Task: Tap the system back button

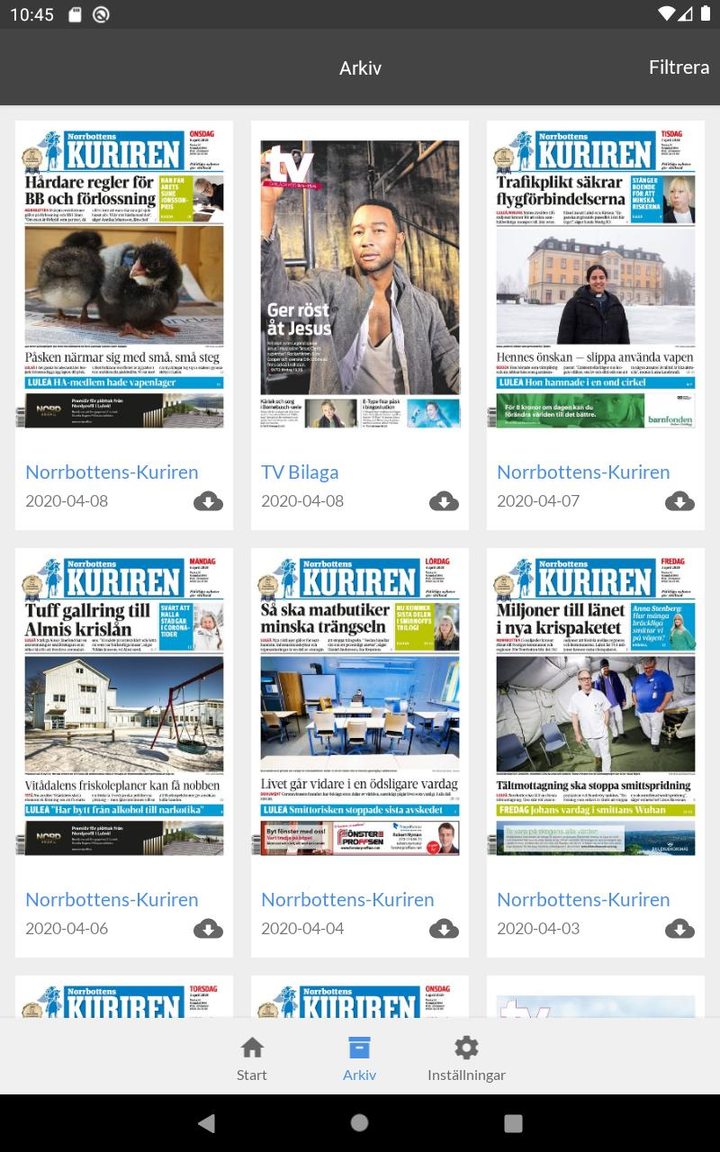Action: [x=206, y=1123]
